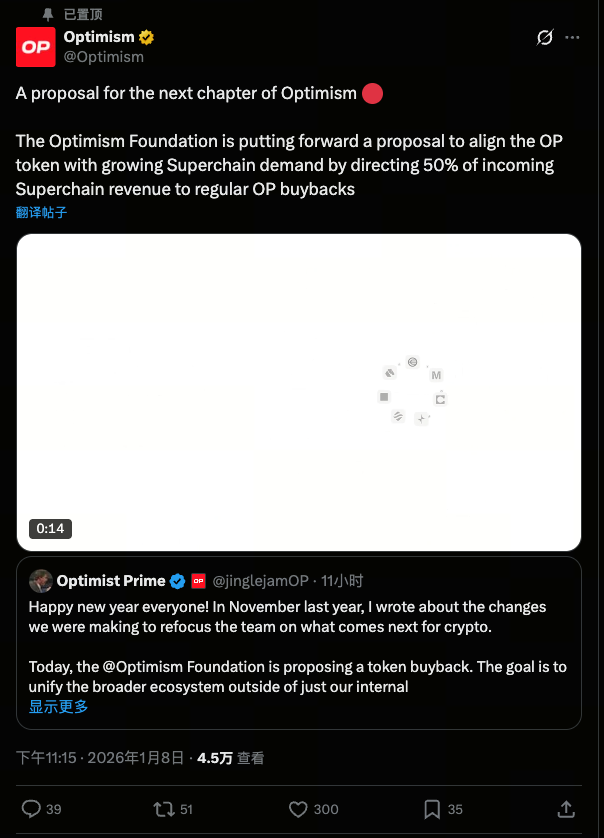Open the post overflow menu
Viewport: 604px width, 838px height.
[x=573, y=38]
